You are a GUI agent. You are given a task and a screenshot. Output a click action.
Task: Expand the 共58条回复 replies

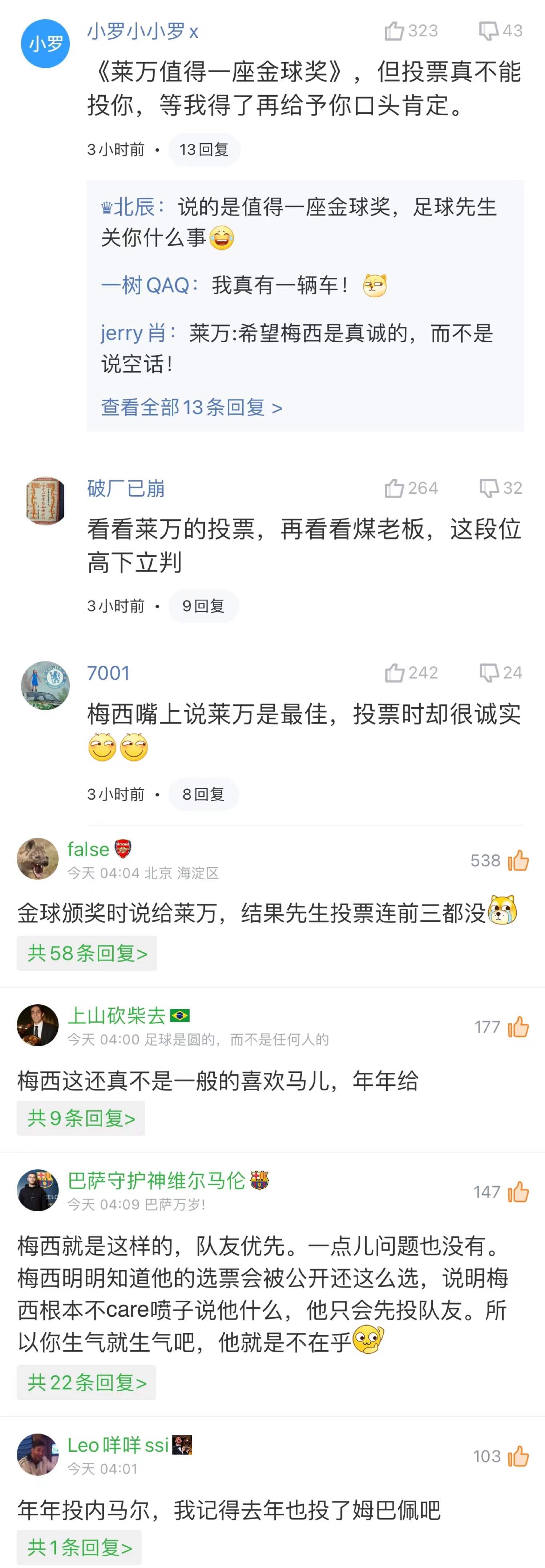tap(86, 953)
